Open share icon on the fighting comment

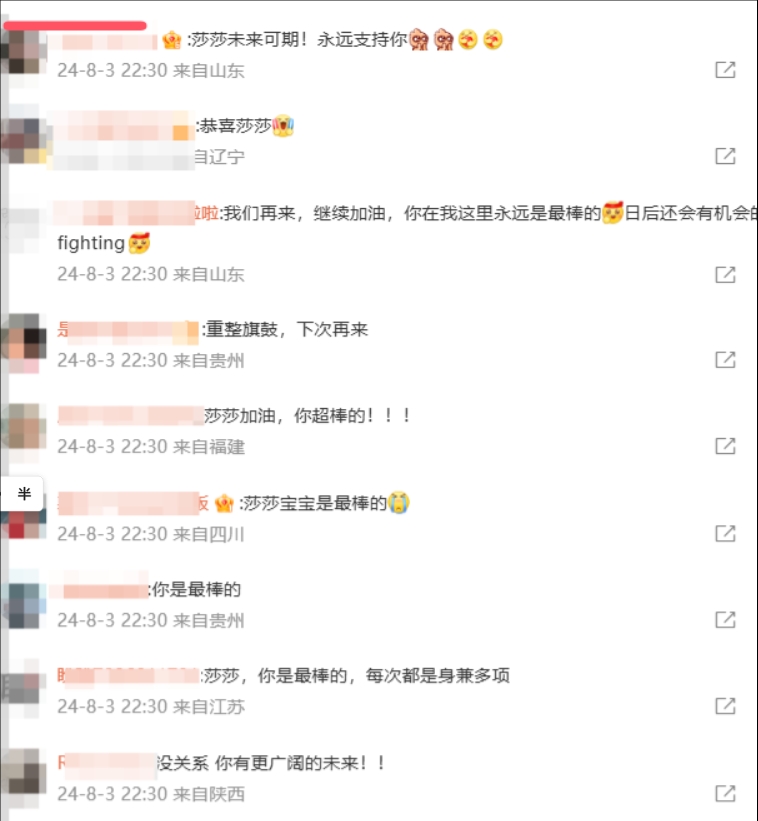click(725, 274)
